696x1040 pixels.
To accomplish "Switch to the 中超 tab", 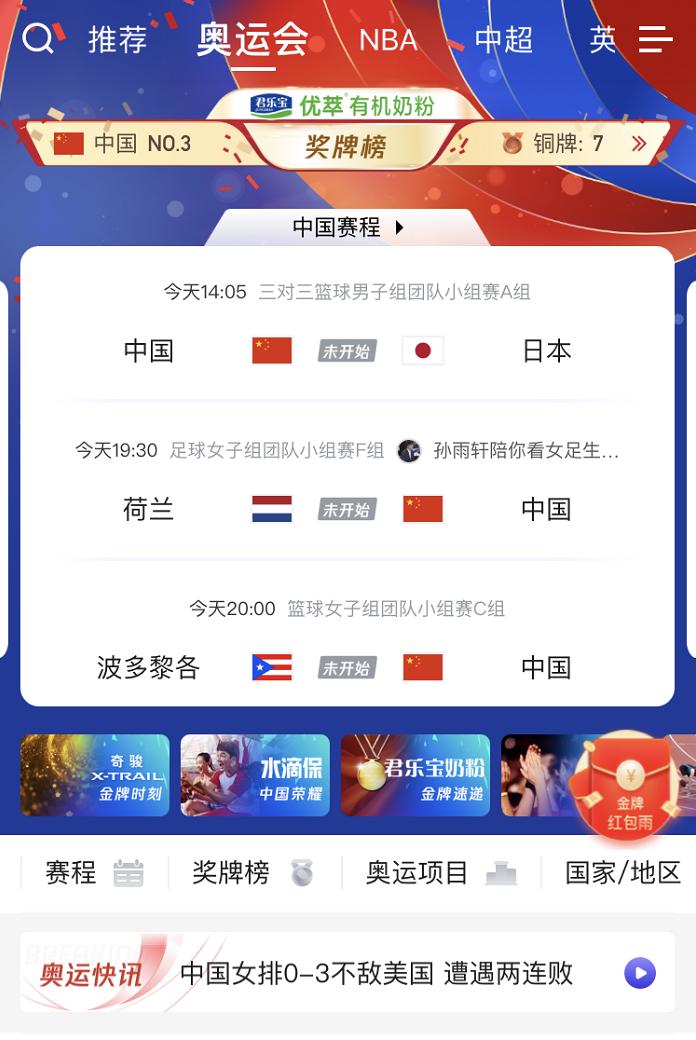I will pyautogui.click(x=503, y=40).
